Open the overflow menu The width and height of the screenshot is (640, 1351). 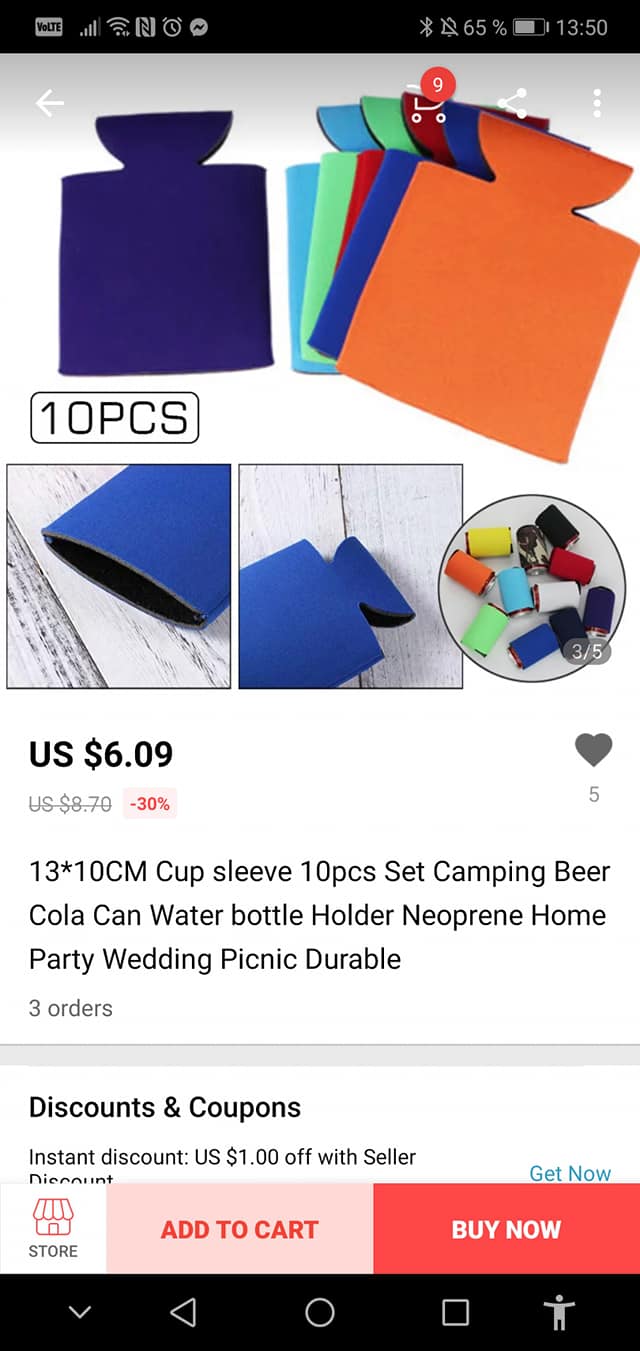pyautogui.click(x=597, y=103)
